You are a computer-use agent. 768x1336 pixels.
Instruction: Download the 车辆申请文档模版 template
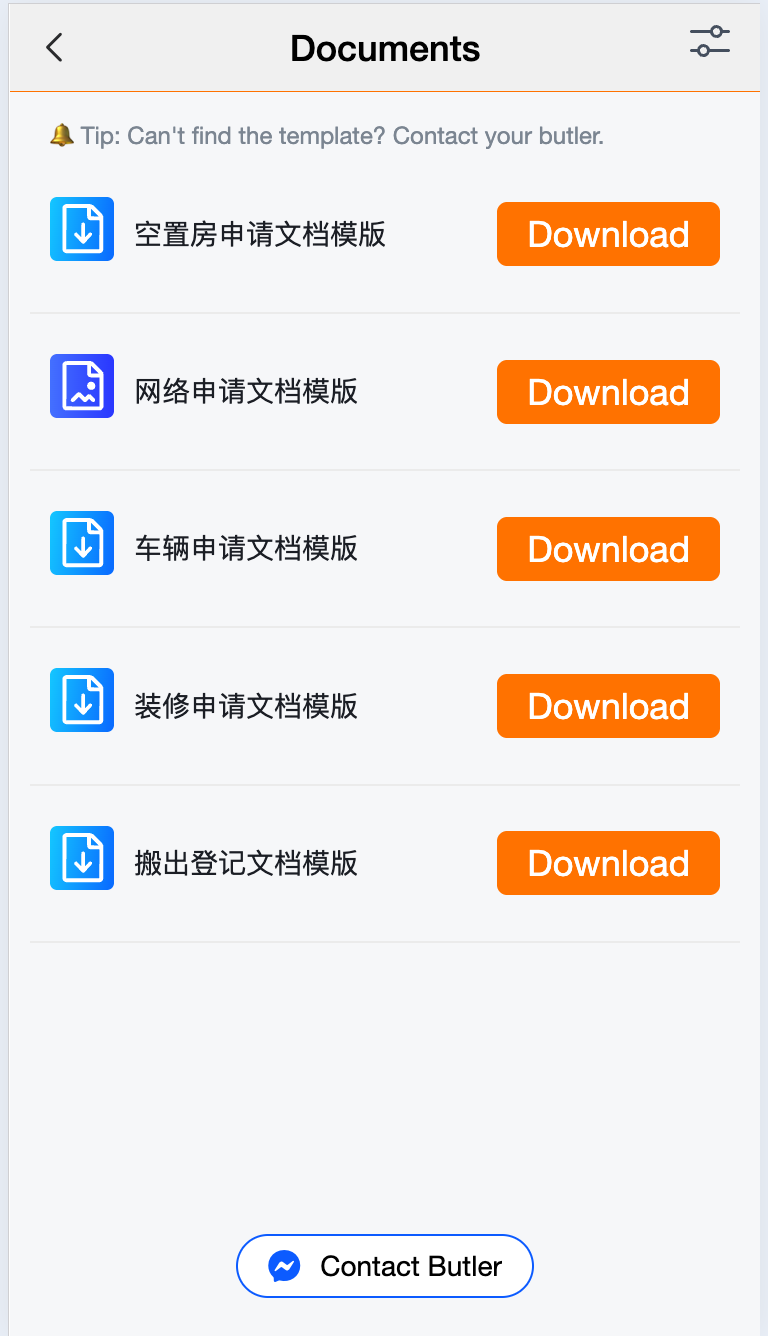pyautogui.click(x=608, y=549)
